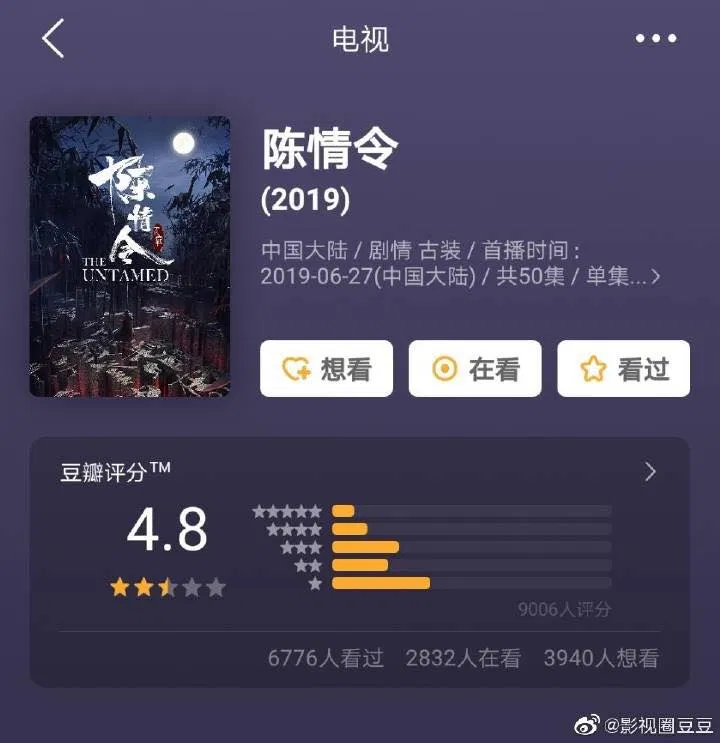Toggle 看过 status for the show

click(623, 368)
